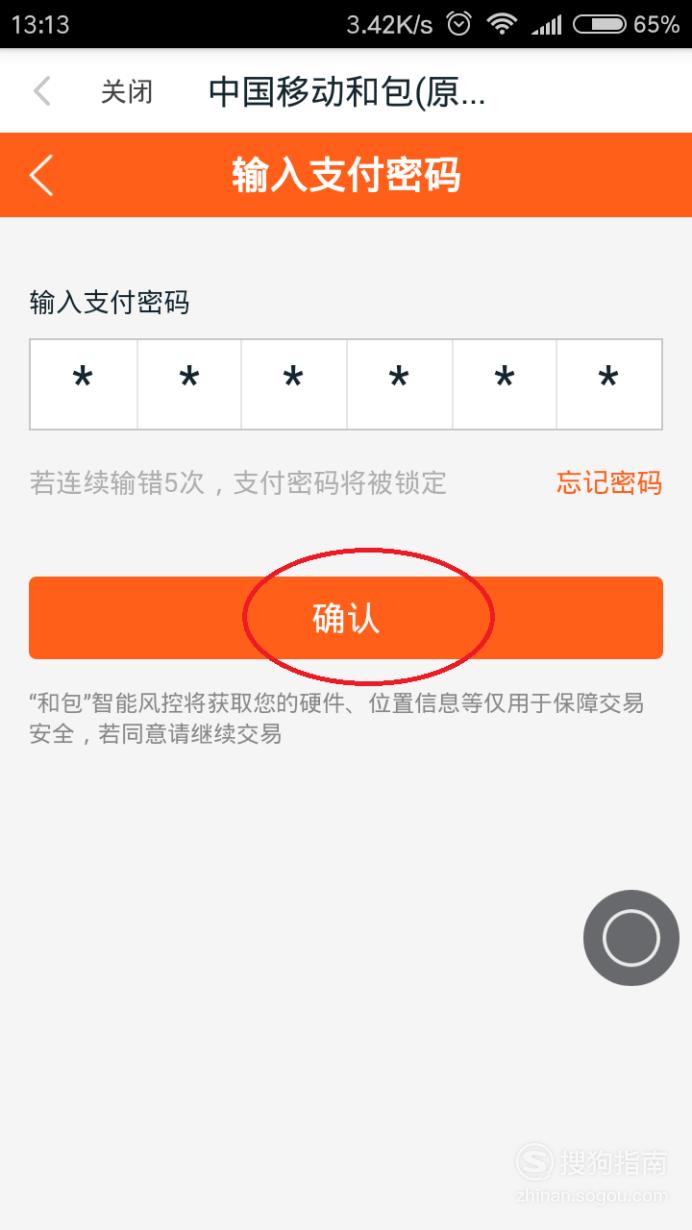
Task: Open the floating assistive circle button
Action: (631, 938)
